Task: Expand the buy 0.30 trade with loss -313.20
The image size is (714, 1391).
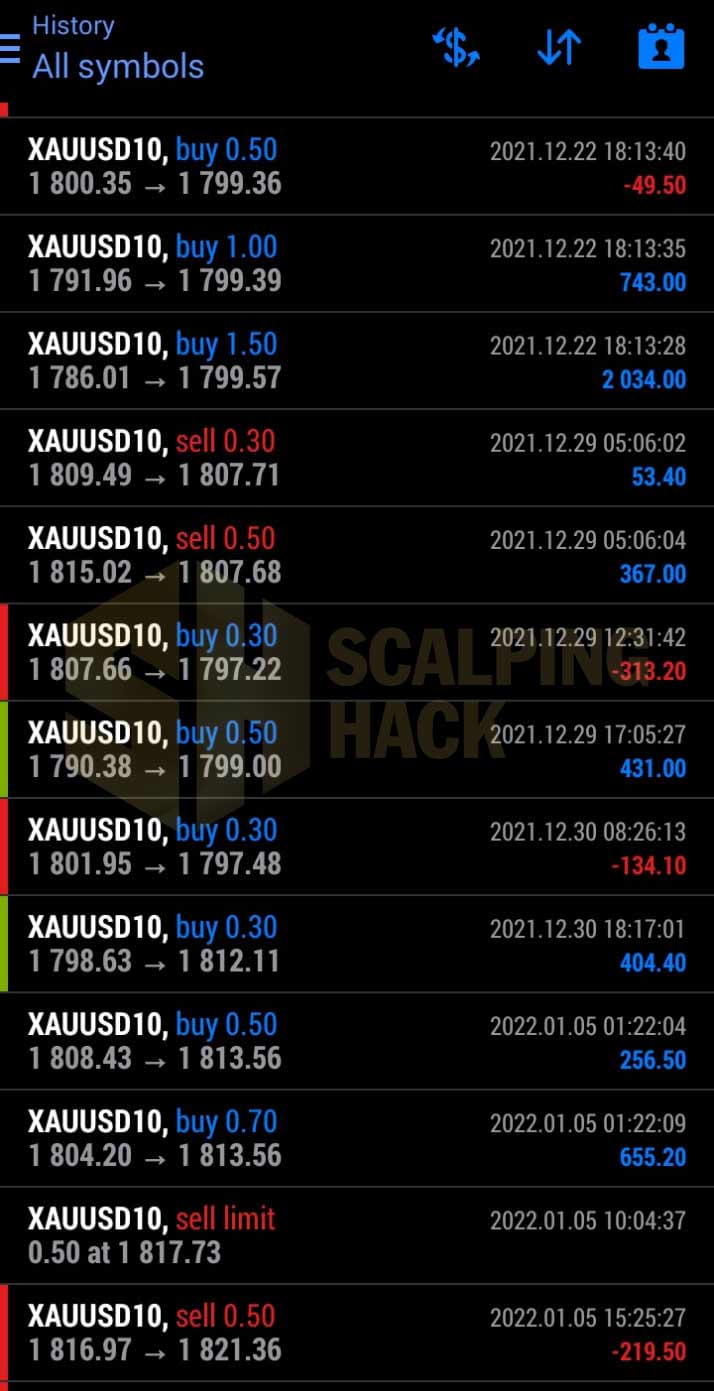Action: pyautogui.click(x=357, y=652)
